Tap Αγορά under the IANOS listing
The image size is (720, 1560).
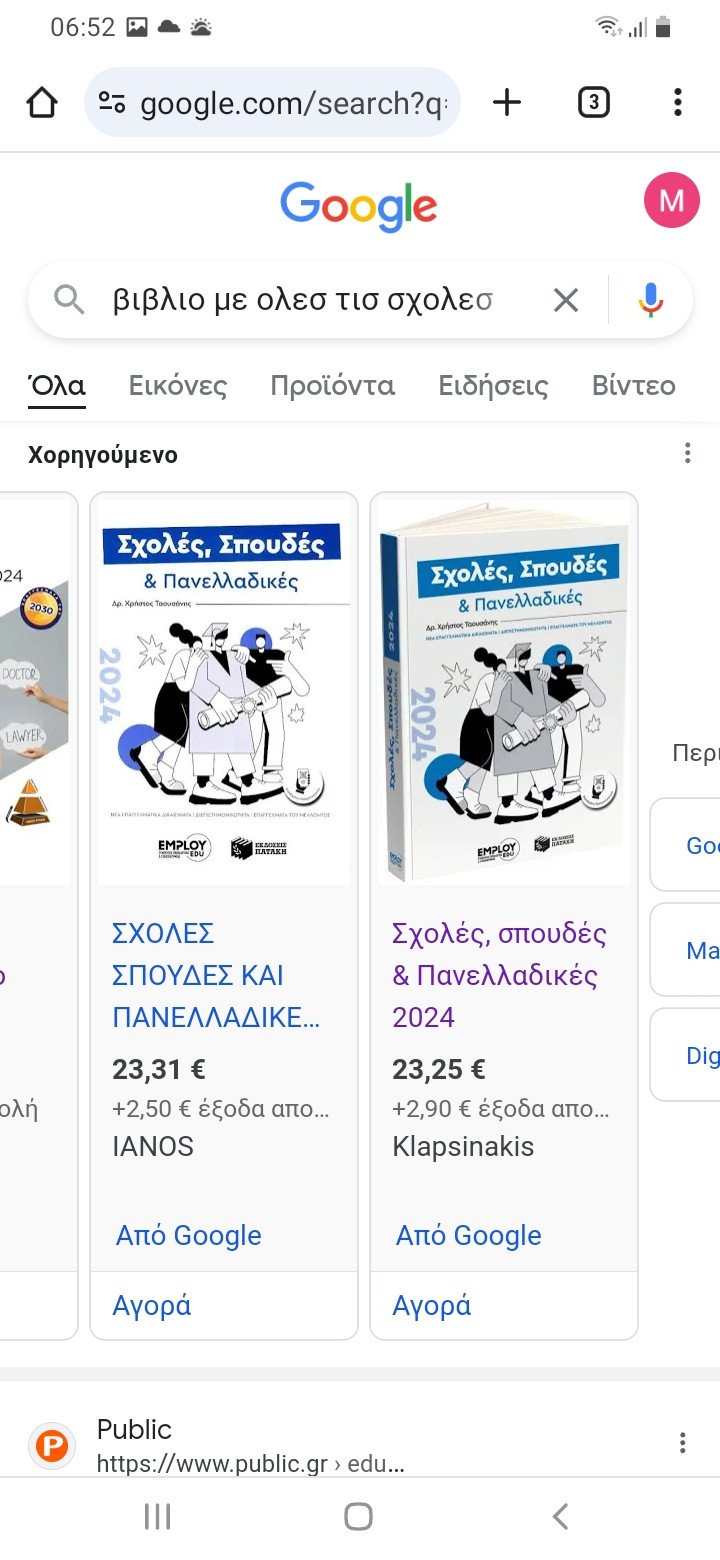tap(152, 1305)
